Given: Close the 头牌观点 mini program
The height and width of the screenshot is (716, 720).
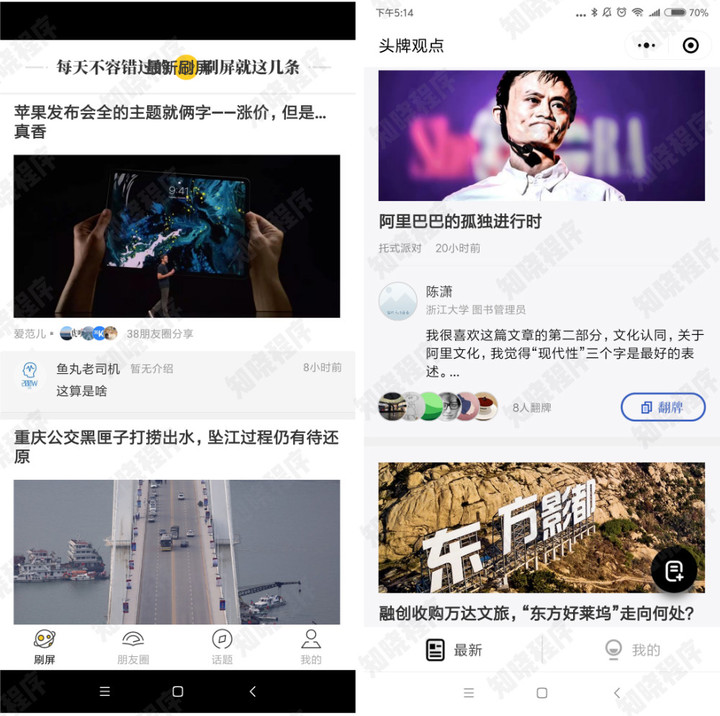Looking at the screenshot, I should click(x=690, y=45).
